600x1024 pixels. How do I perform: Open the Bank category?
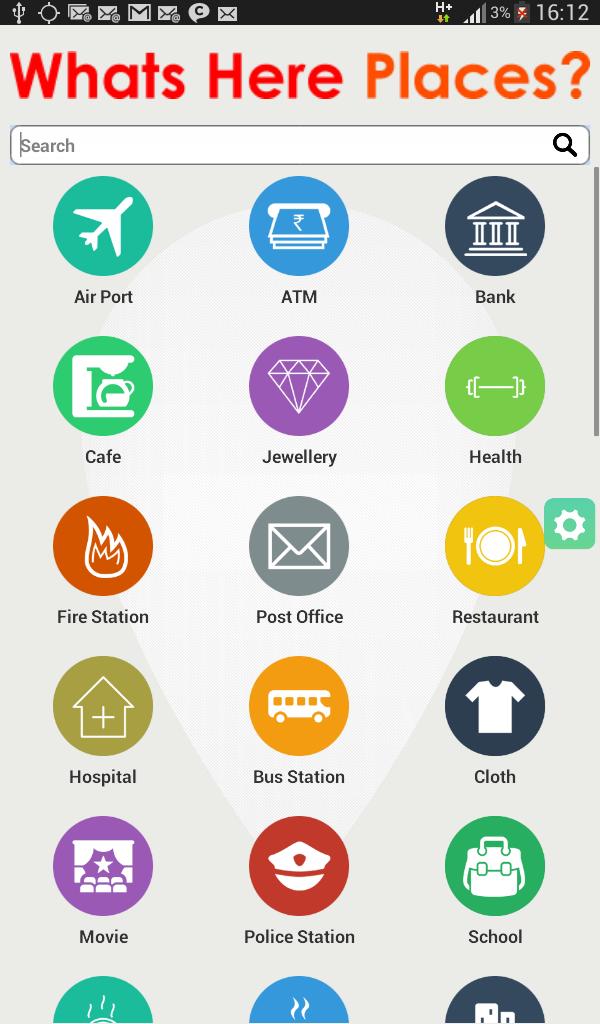[495, 226]
